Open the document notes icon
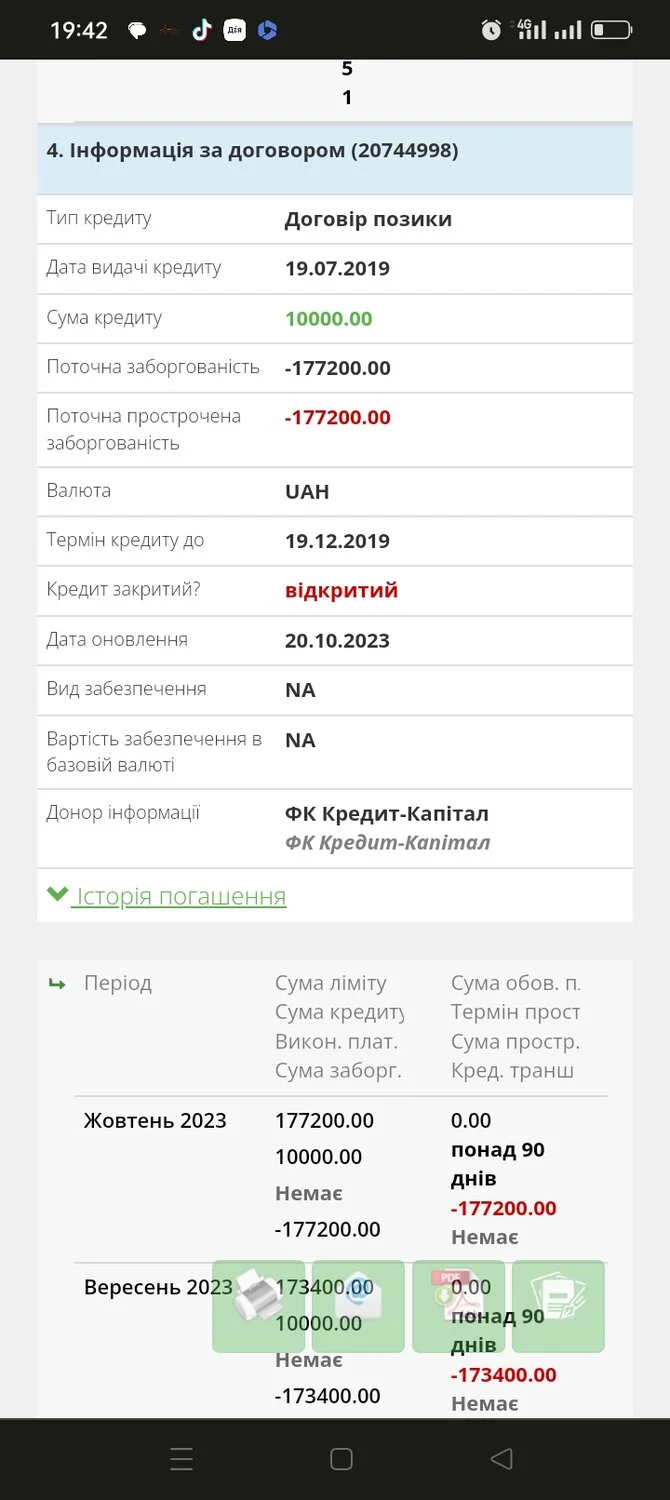 pyautogui.click(x=558, y=1306)
